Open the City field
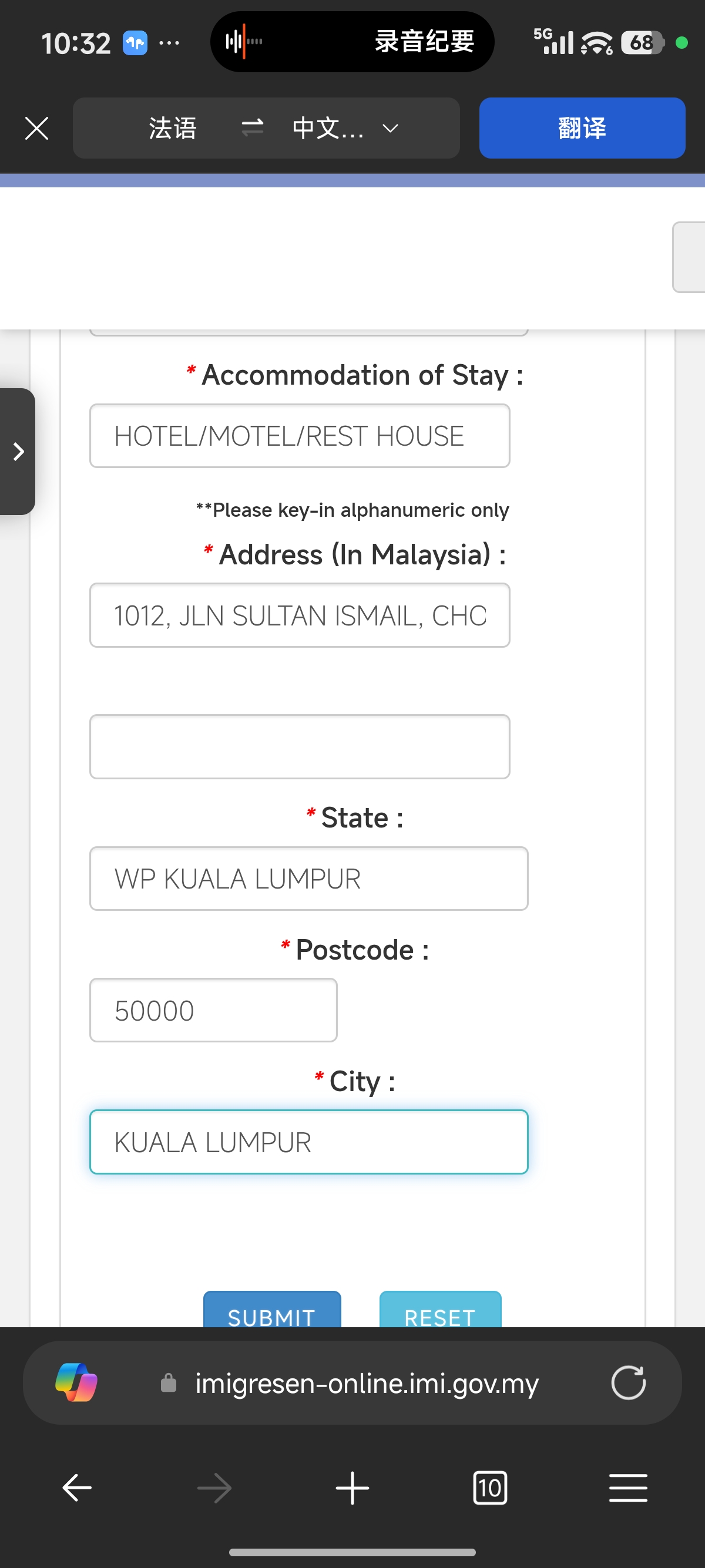The image size is (705, 1568). pos(308,1142)
